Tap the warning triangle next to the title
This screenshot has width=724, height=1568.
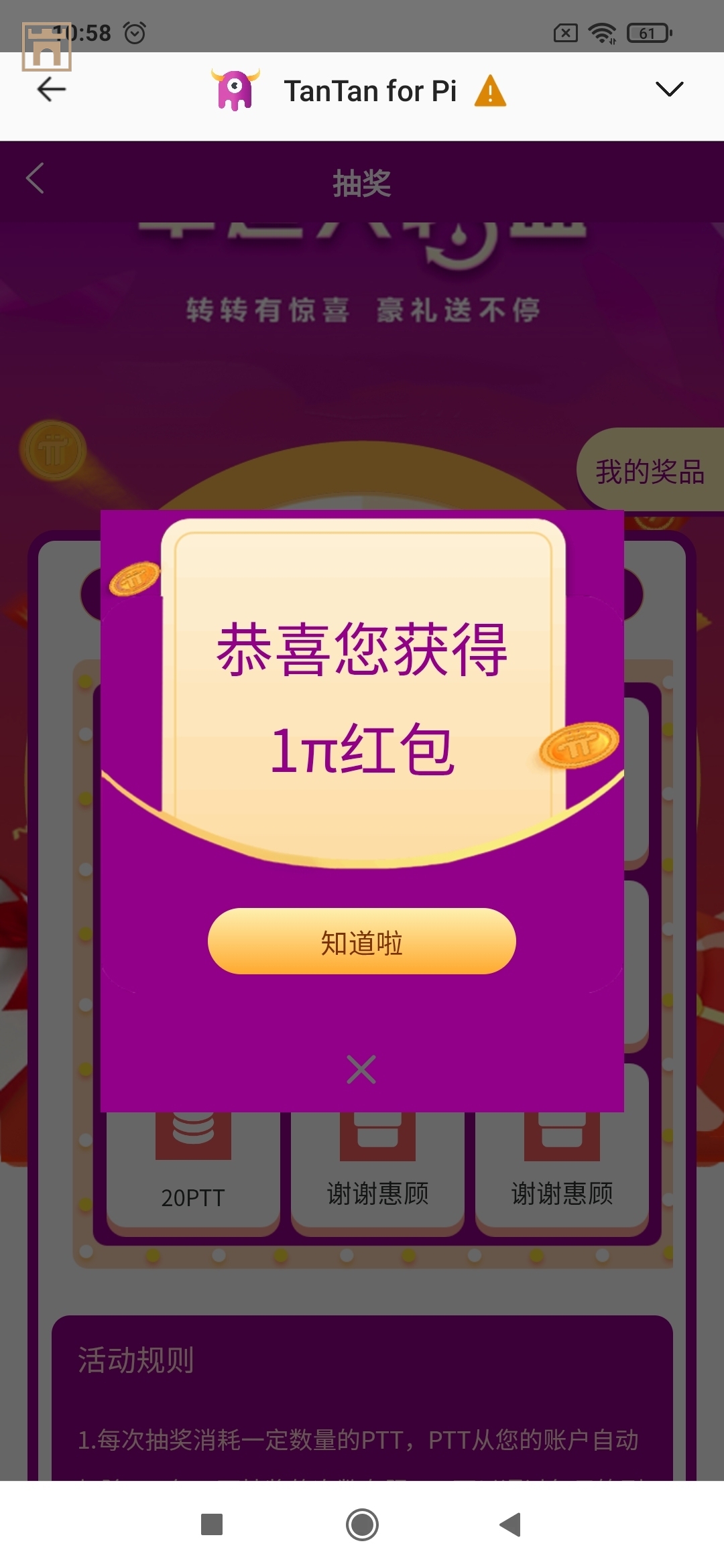490,91
